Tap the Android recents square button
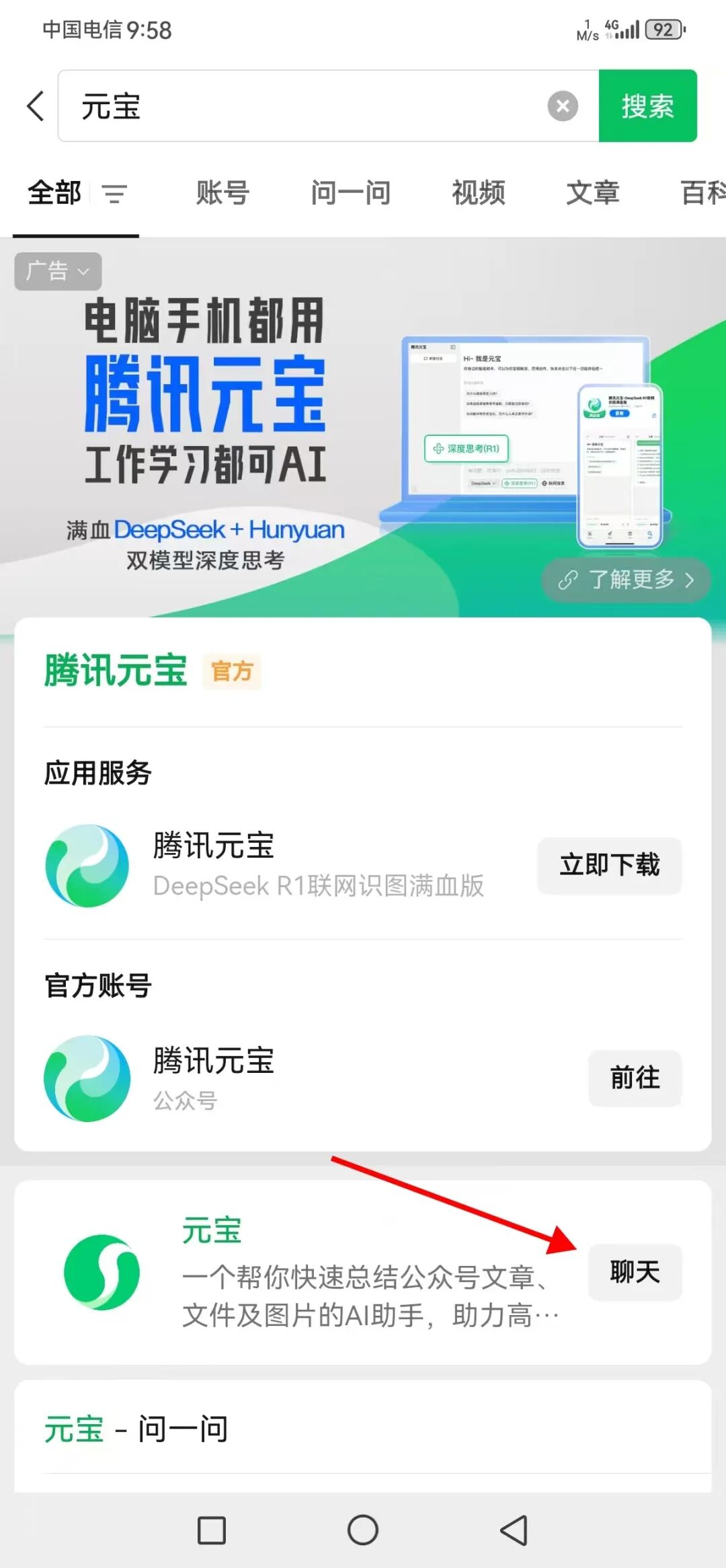The width and height of the screenshot is (726, 1568). [x=210, y=1530]
